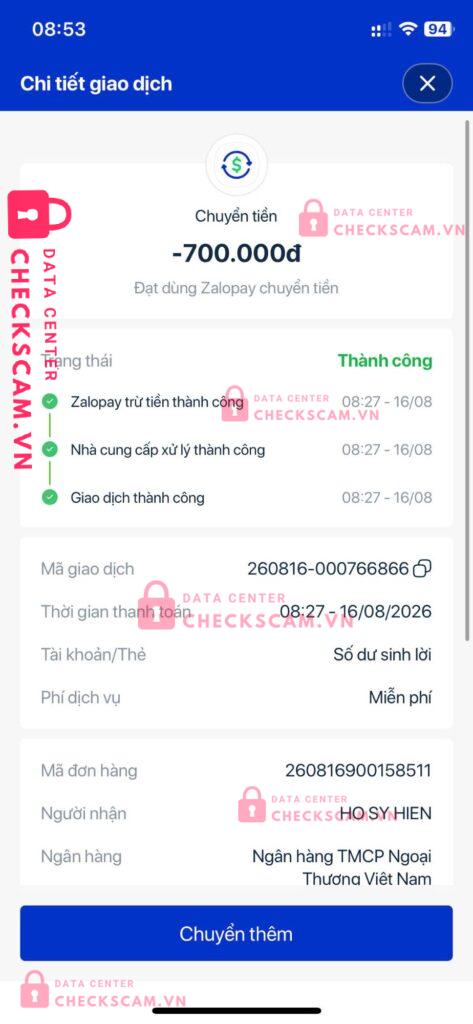473x1024 pixels.
Task: Close the transaction details screen
Action: tap(427, 84)
